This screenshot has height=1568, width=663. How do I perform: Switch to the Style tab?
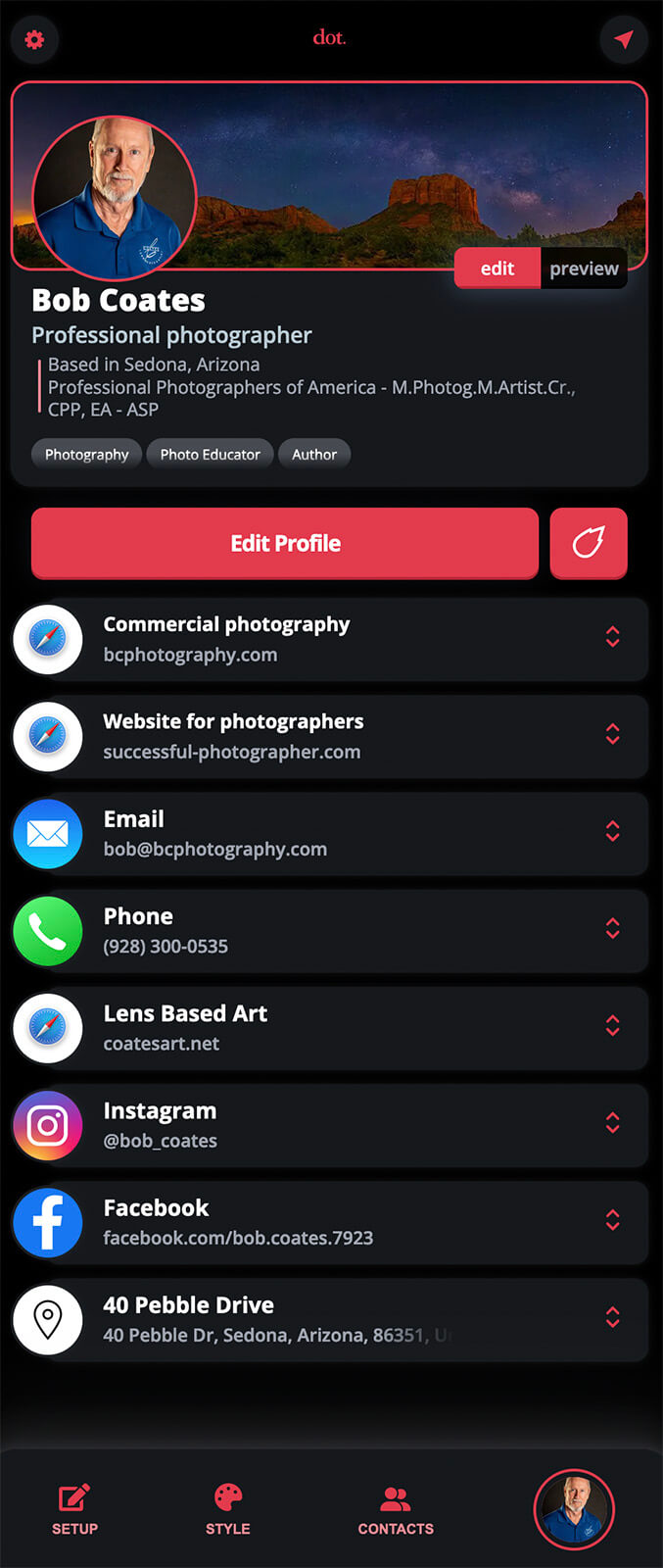228,1509
